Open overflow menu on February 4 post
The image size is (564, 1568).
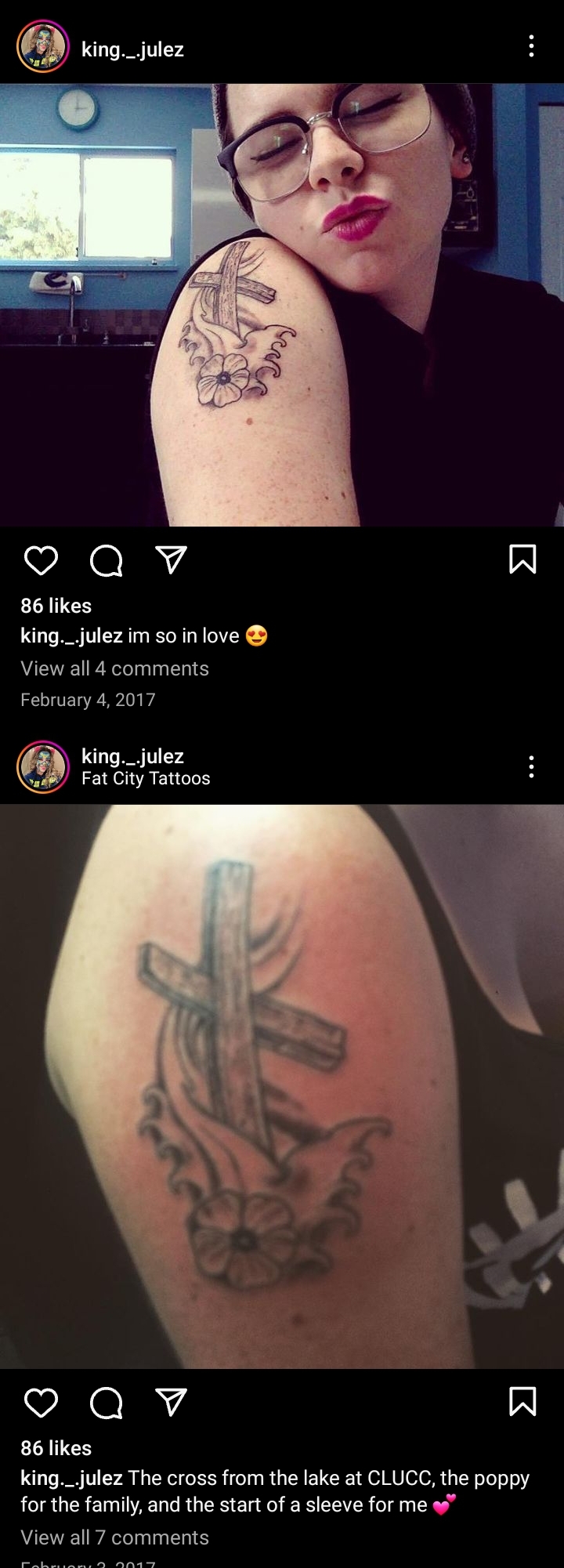[531, 46]
